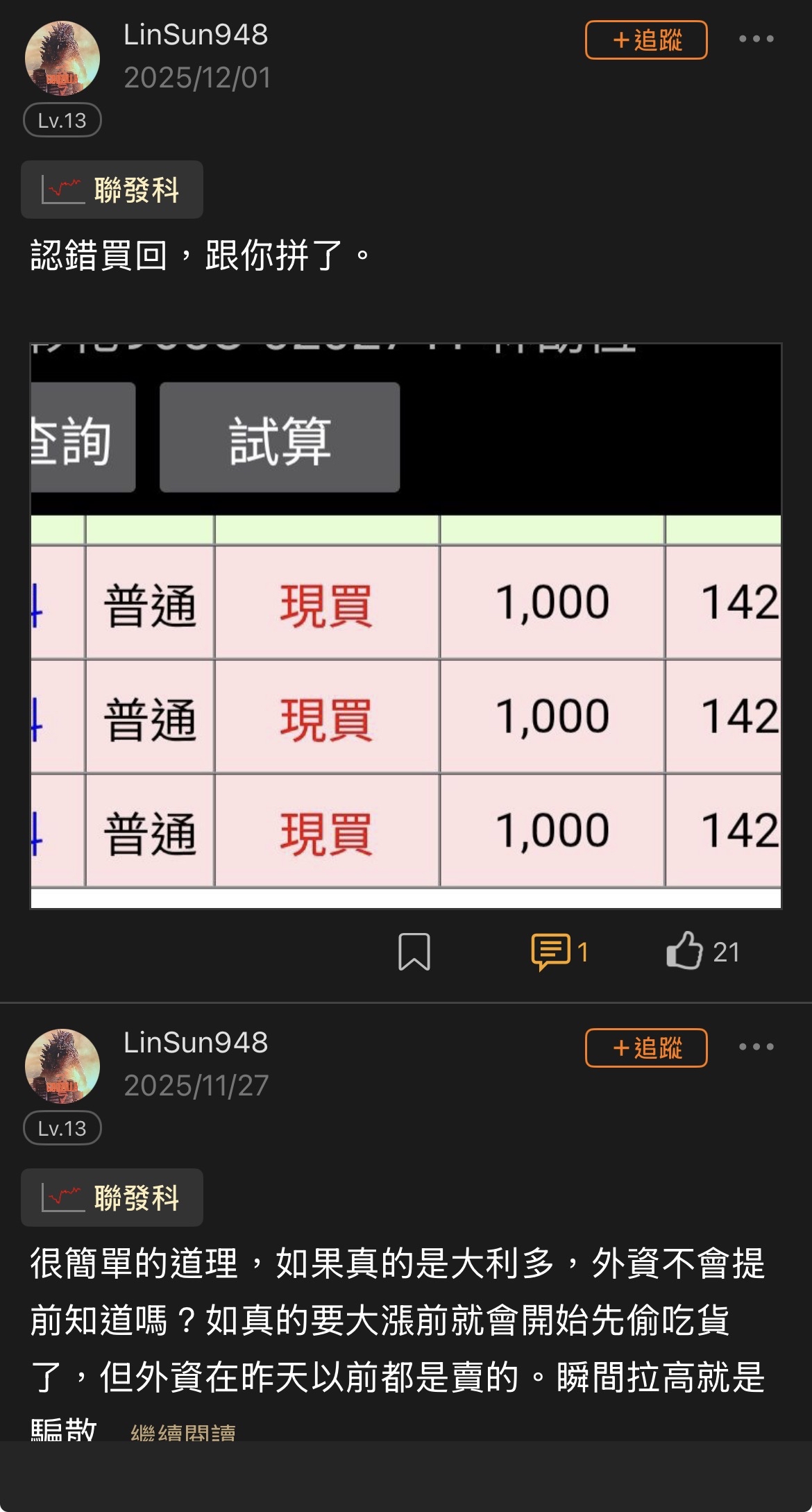Click the stock chart icon beside 聯發科 tag
Image resolution: width=812 pixels, height=1512 pixels.
click(61, 189)
